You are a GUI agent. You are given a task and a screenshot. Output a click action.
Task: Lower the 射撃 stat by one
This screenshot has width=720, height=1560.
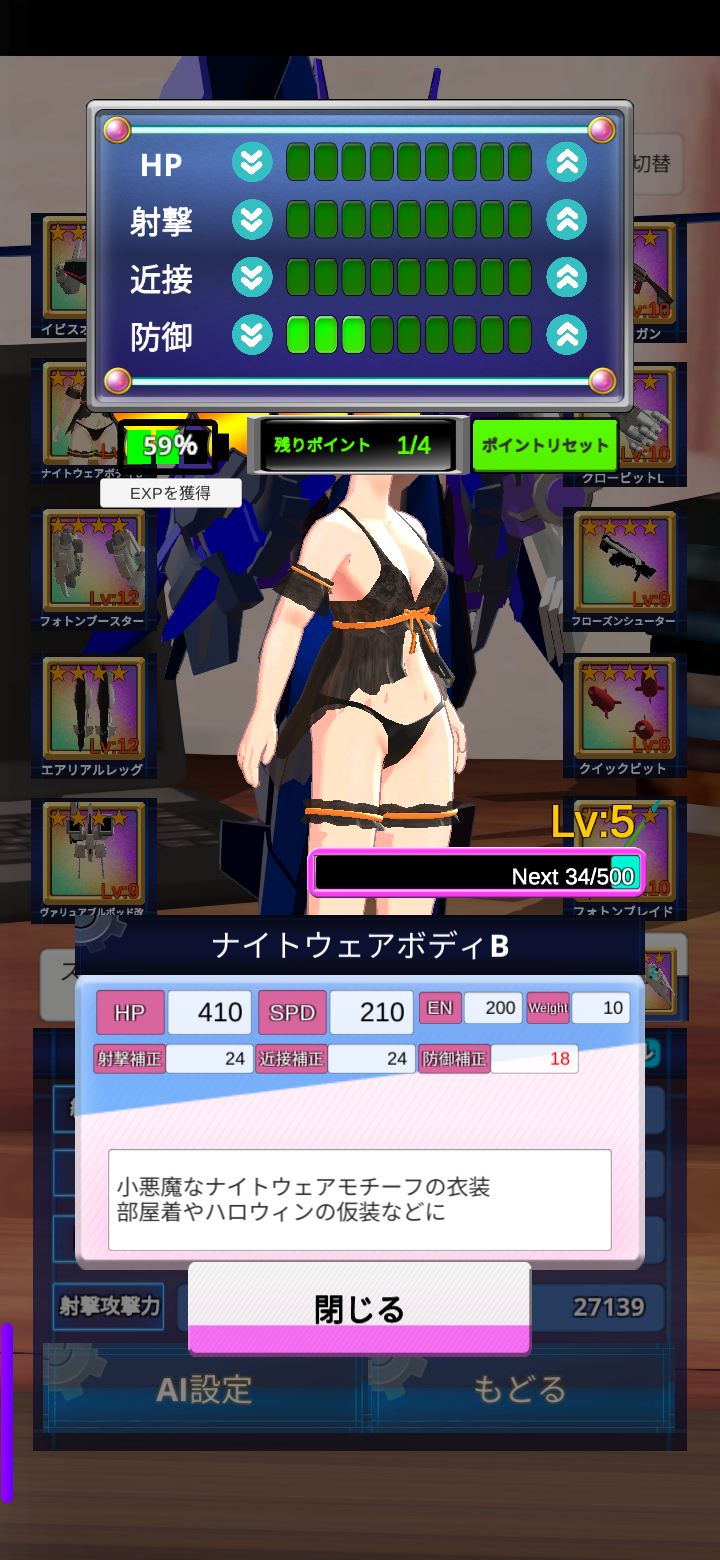252,219
